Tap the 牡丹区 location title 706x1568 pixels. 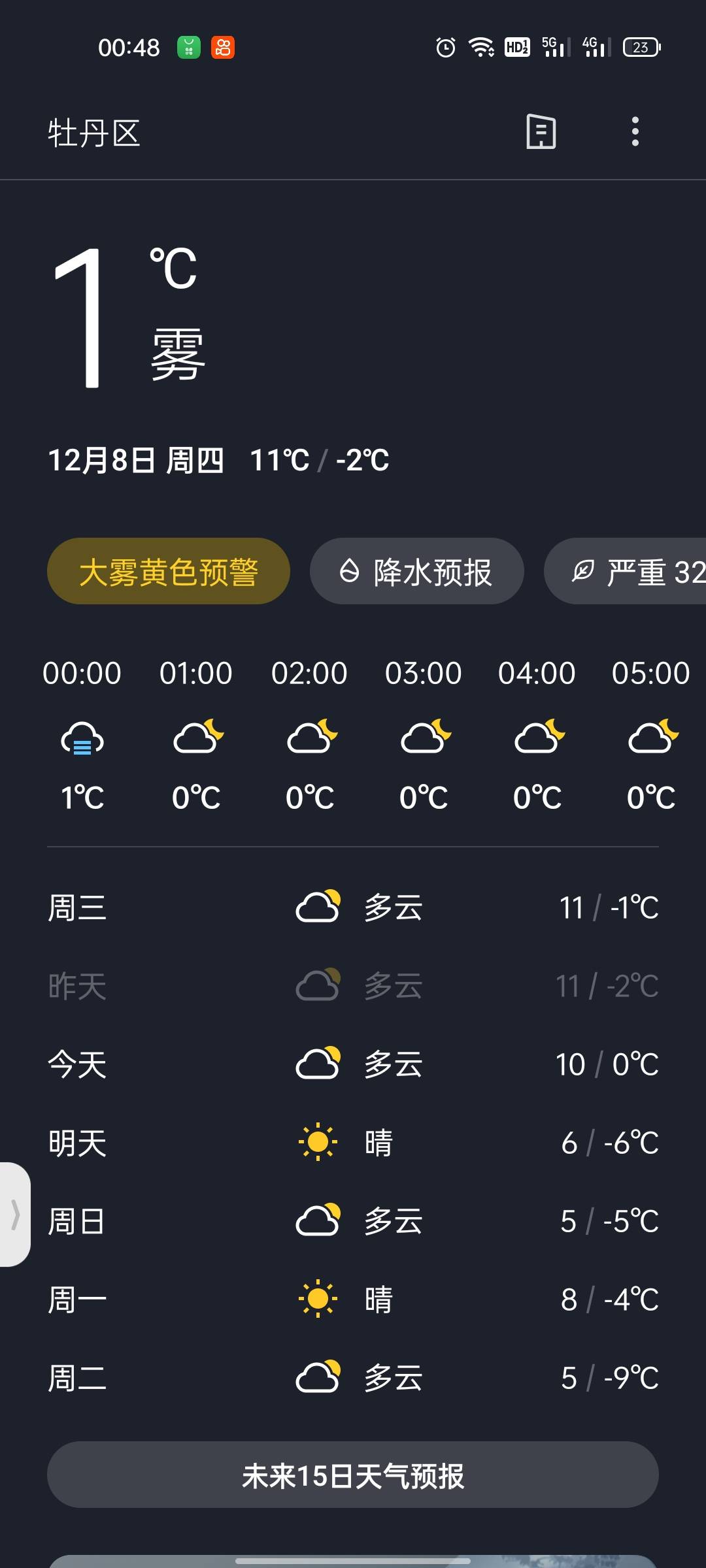94,133
